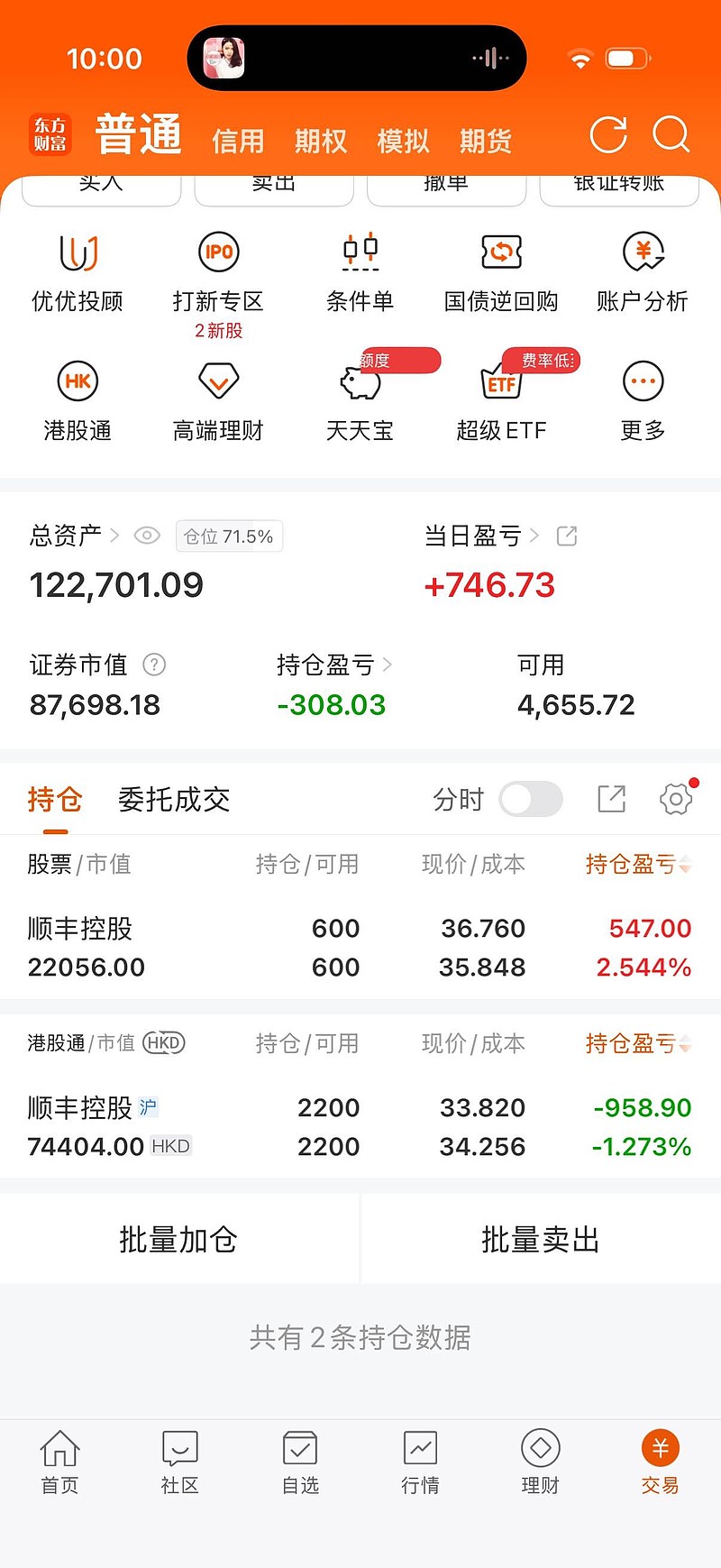Open 账户分析 account analysis
The width and height of the screenshot is (721, 1568).
click(x=641, y=271)
